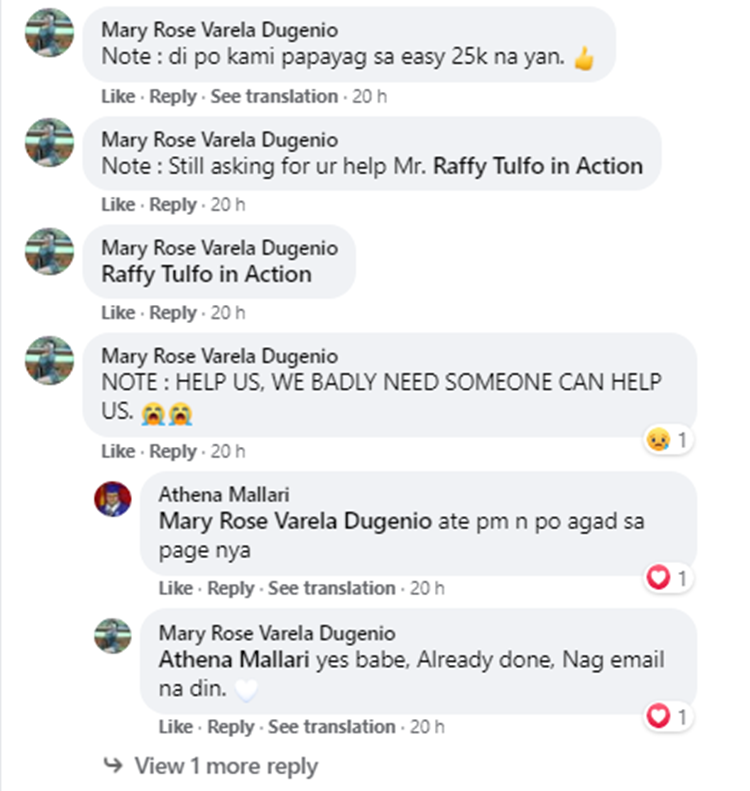Screen dimensions: 750x791
Task: Reply to the "HELP US, WE BADLY NEED" comment
Action: [173, 451]
